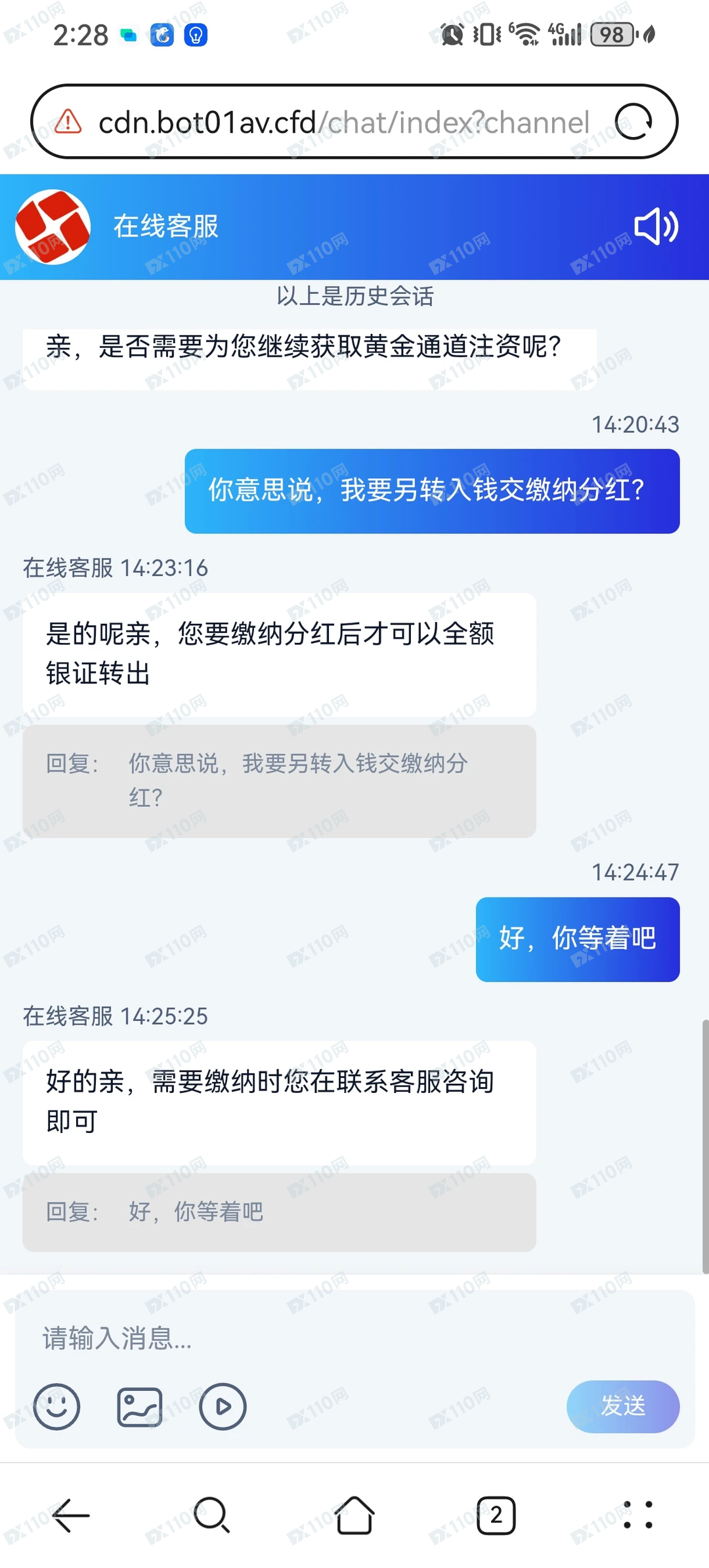Screen dimensions: 709x1568
Task: View the site security warning icon
Action: pyautogui.click(x=68, y=122)
